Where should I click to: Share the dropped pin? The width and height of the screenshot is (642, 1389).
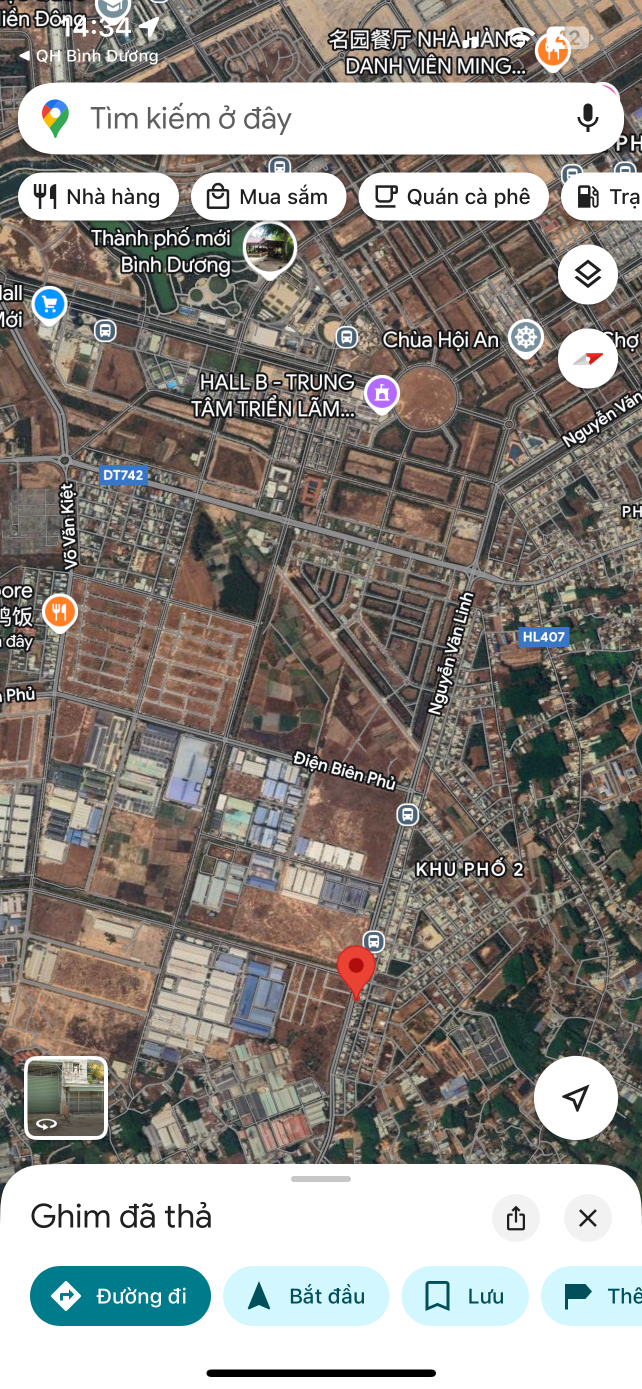(516, 1218)
